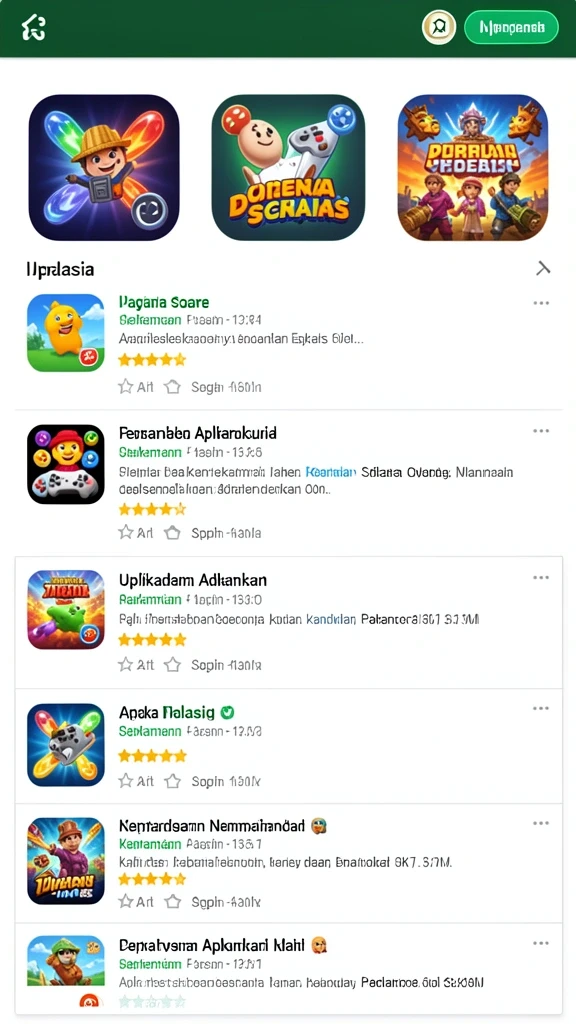
Task: Open overflow menu for Apaka Palasig
Action: (x=541, y=709)
